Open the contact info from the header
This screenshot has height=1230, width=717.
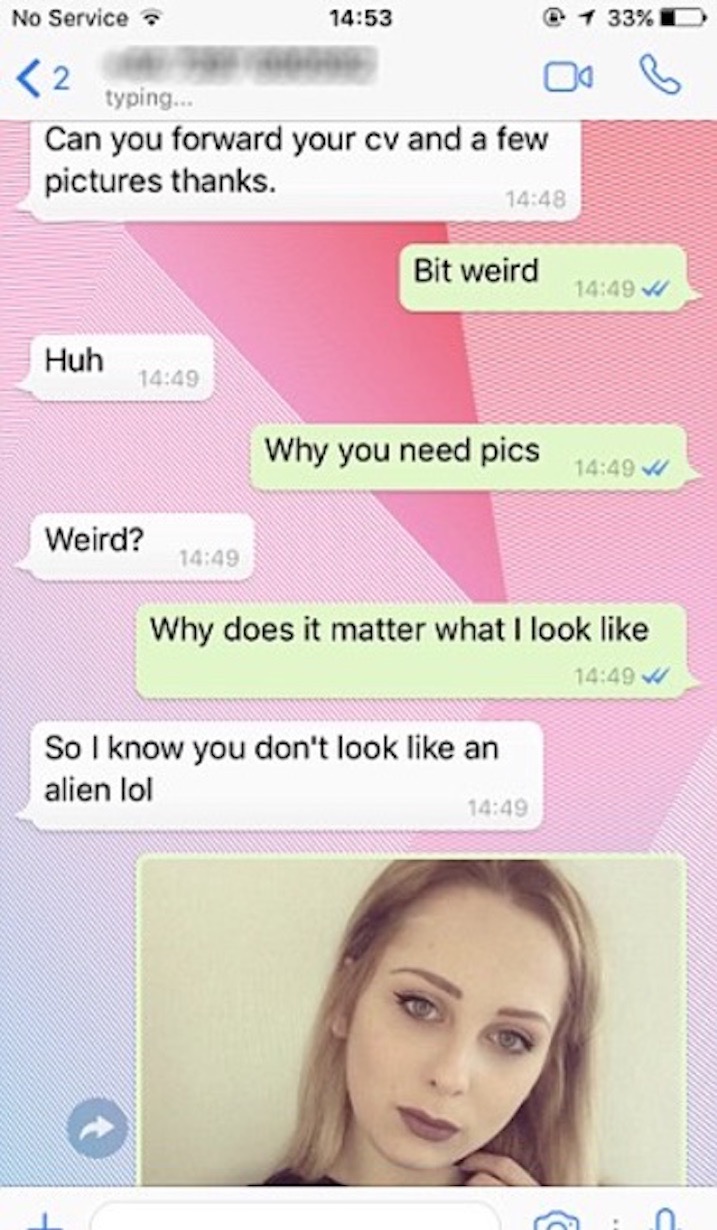(x=240, y=77)
